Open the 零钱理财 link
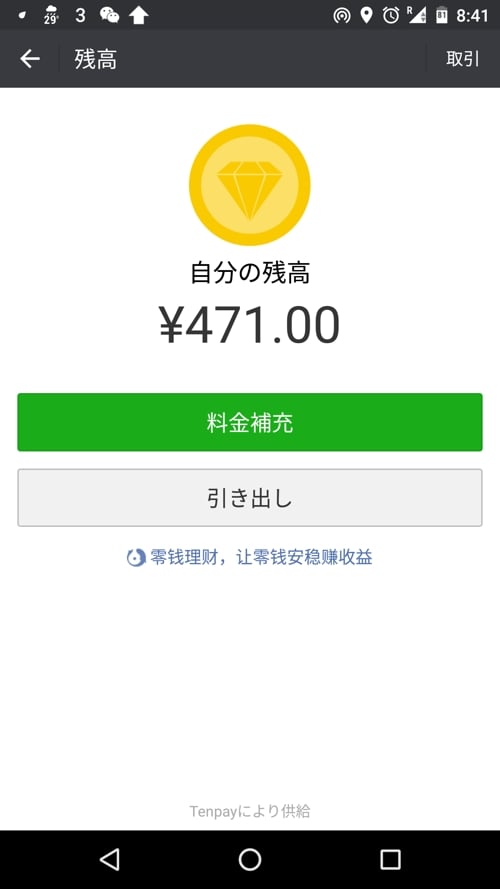 tap(249, 558)
